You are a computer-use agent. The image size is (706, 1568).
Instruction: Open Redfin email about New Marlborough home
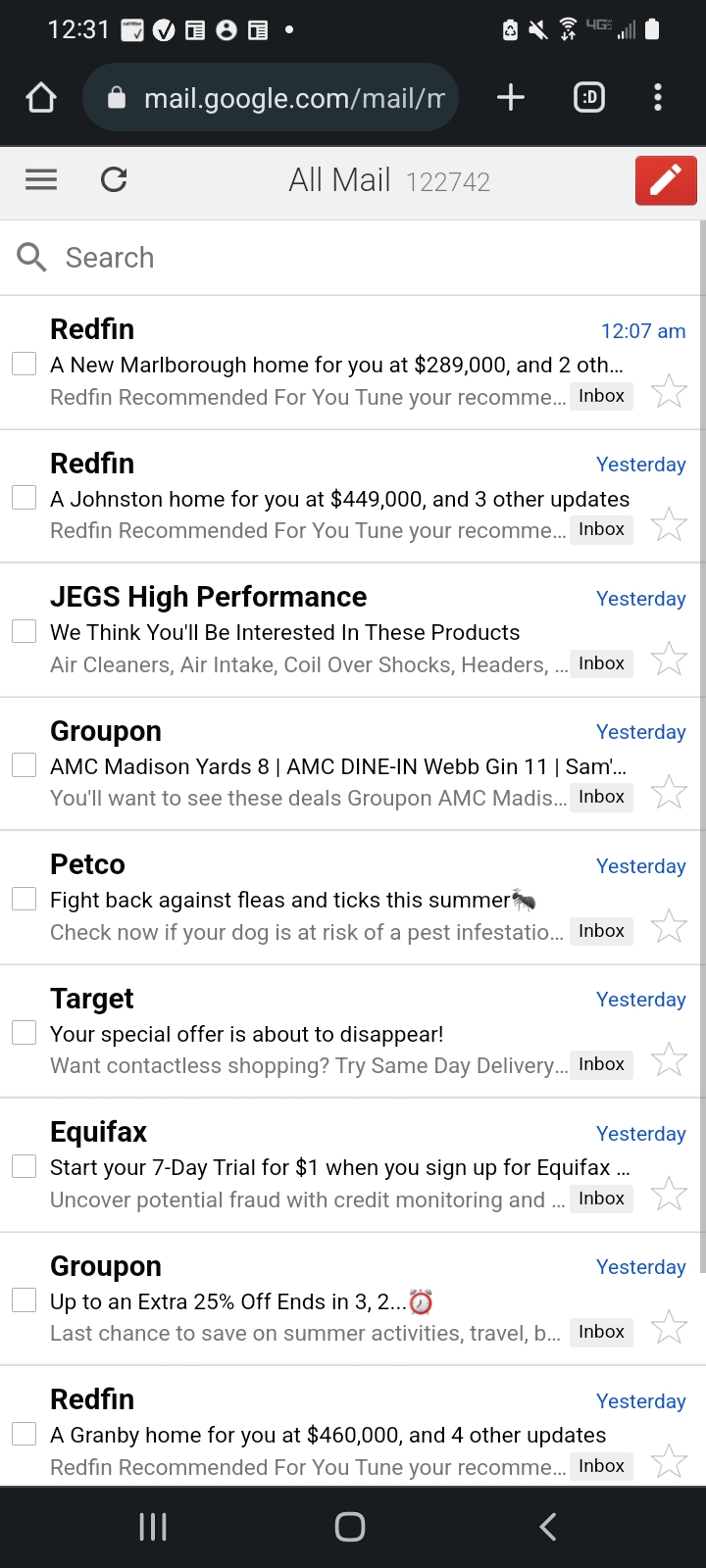[x=351, y=363]
